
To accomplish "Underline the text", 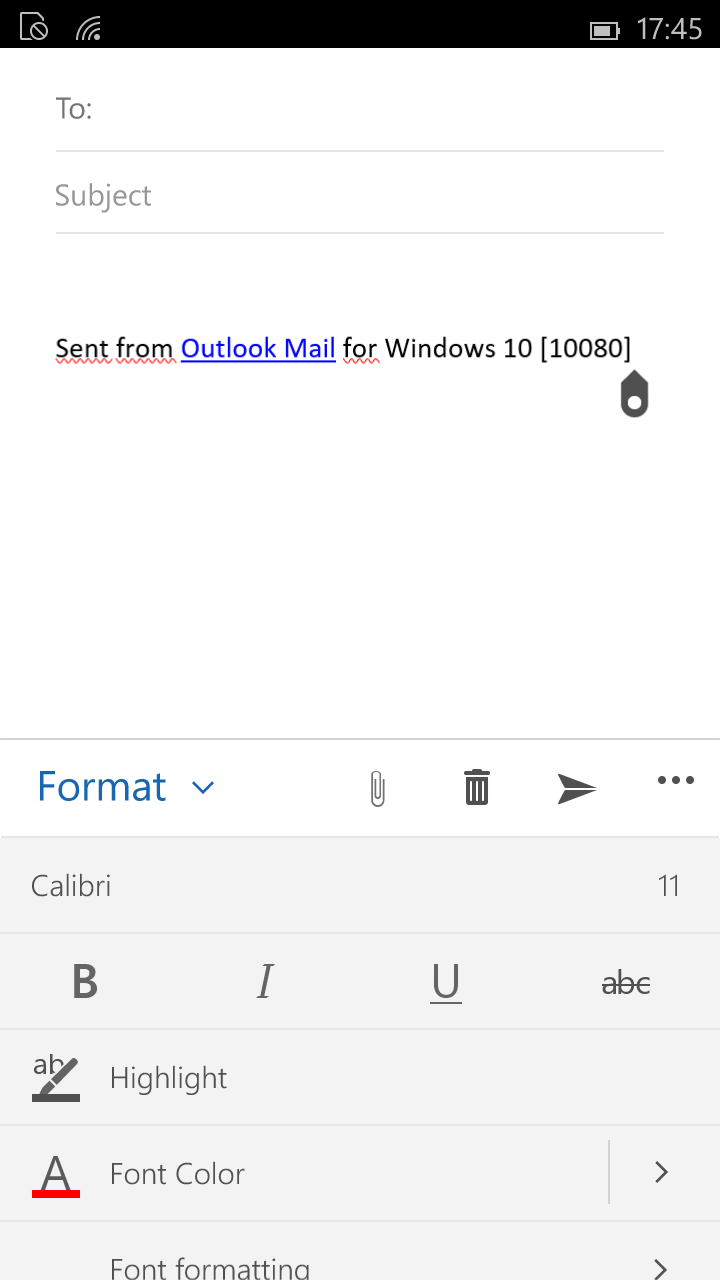I will (x=446, y=982).
